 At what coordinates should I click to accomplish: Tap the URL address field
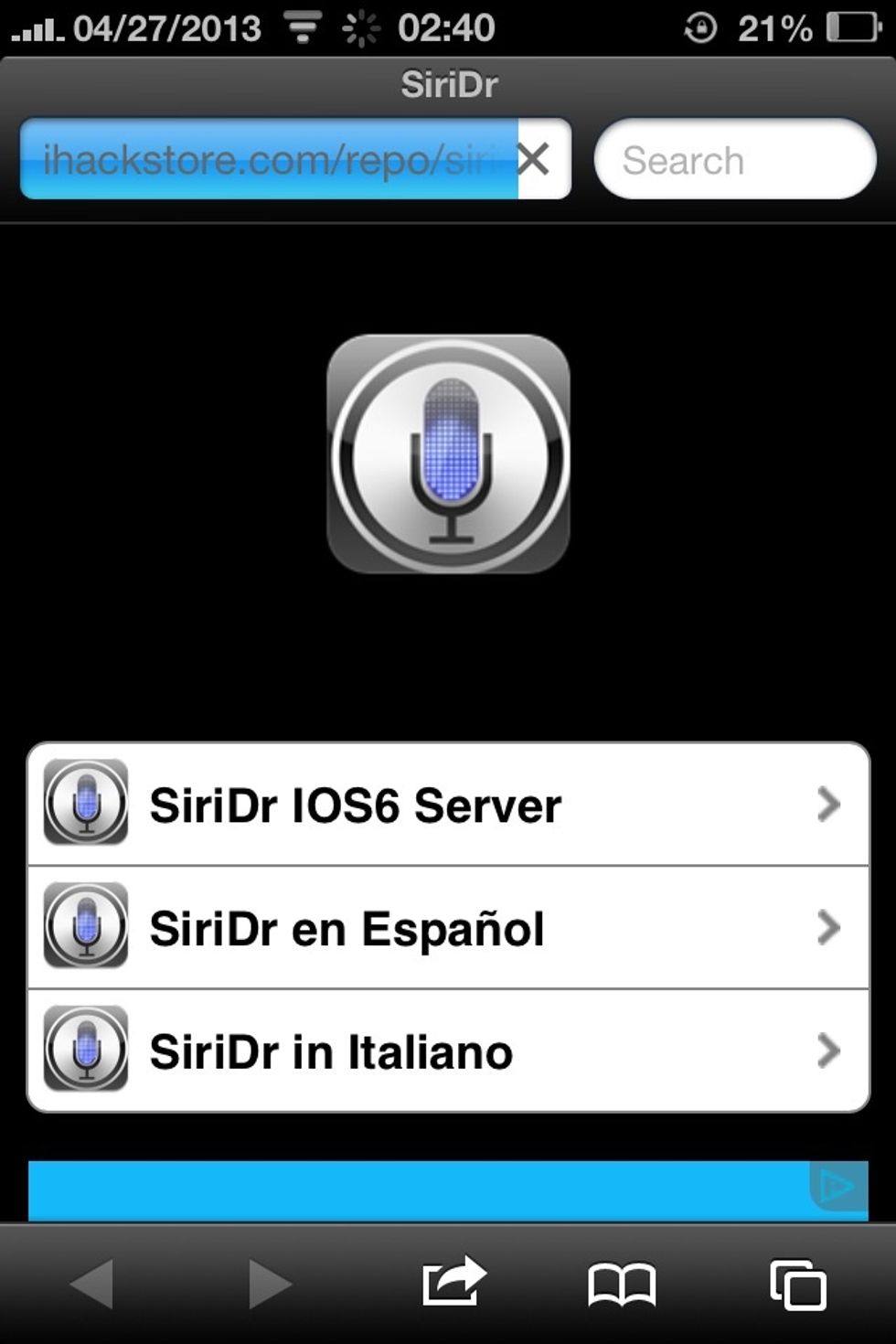pyautogui.click(x=270, y=159)
